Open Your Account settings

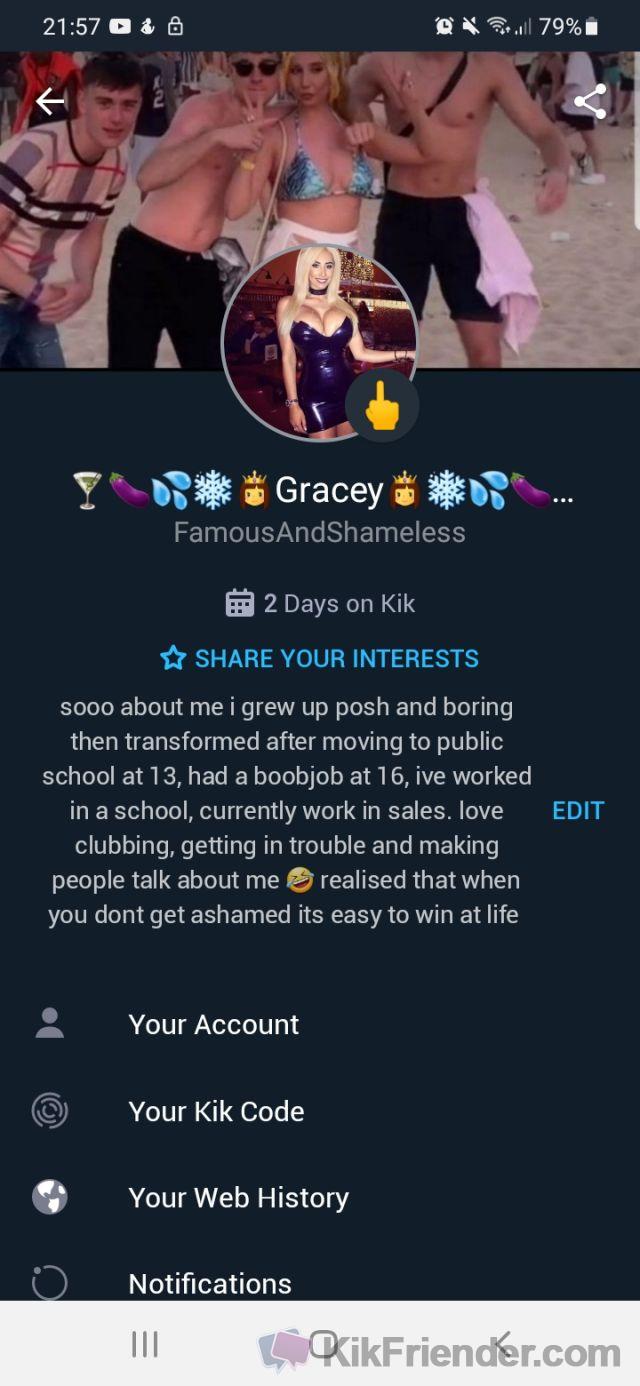coord(213,1024)
